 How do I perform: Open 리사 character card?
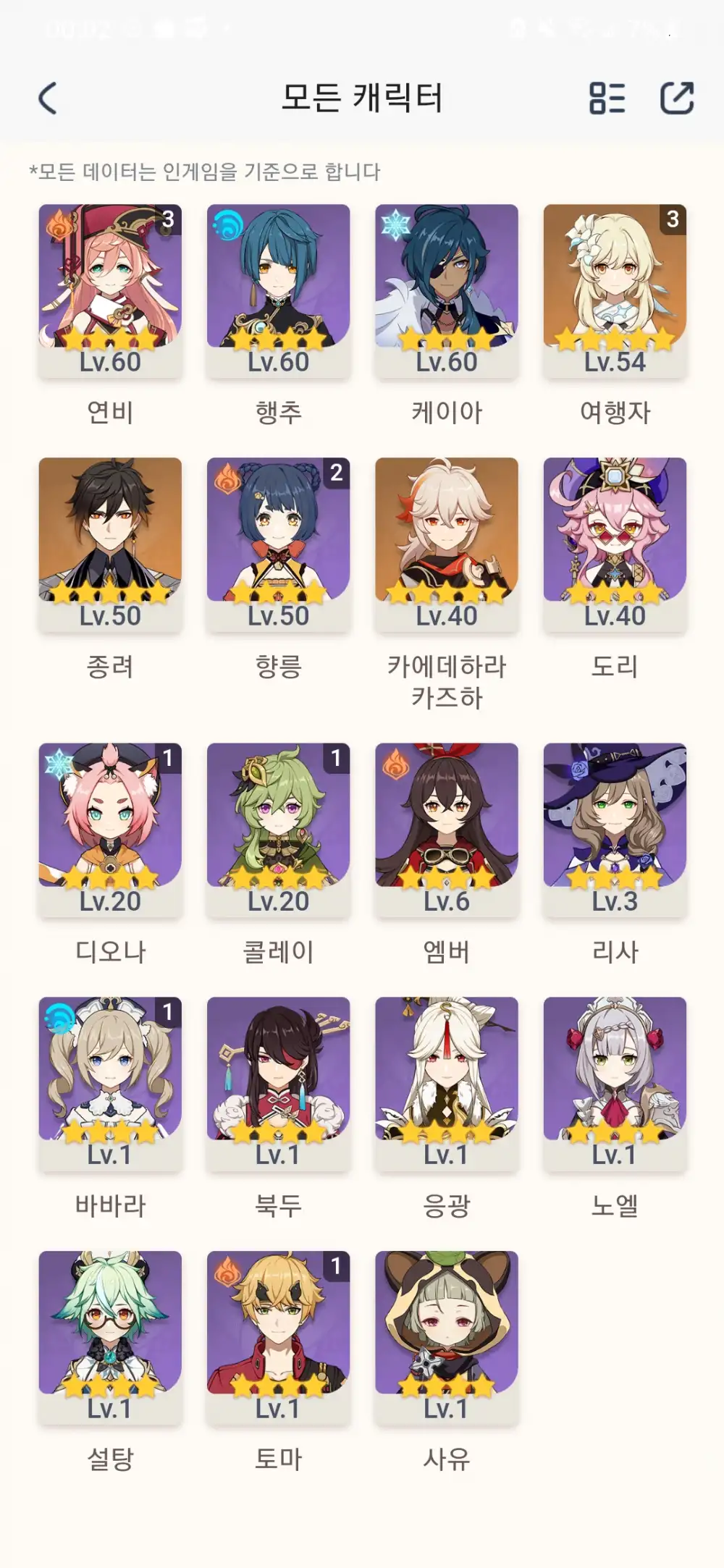point(615,829)
